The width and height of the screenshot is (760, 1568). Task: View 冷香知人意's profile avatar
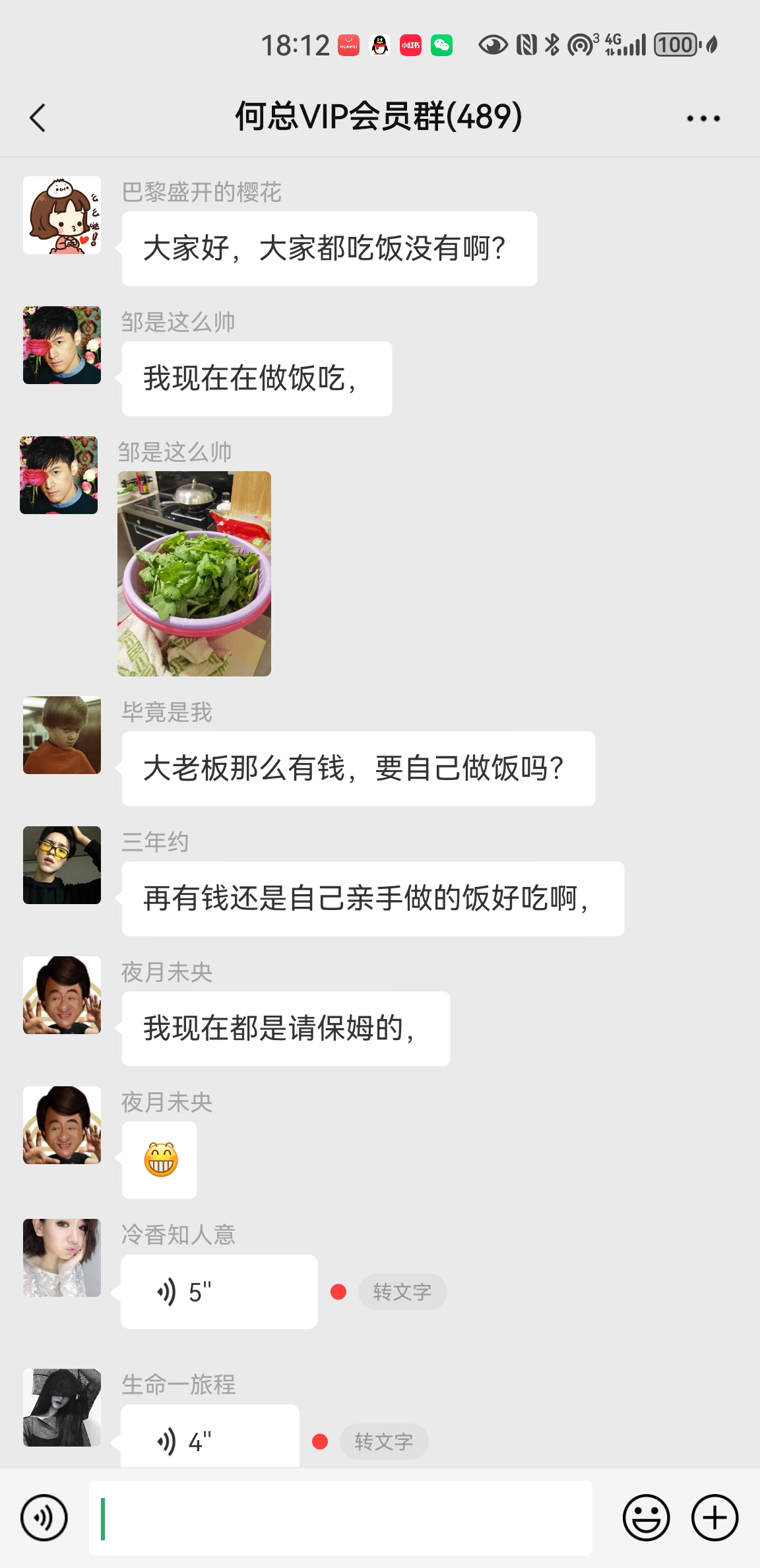click(x=62, y=1258)
